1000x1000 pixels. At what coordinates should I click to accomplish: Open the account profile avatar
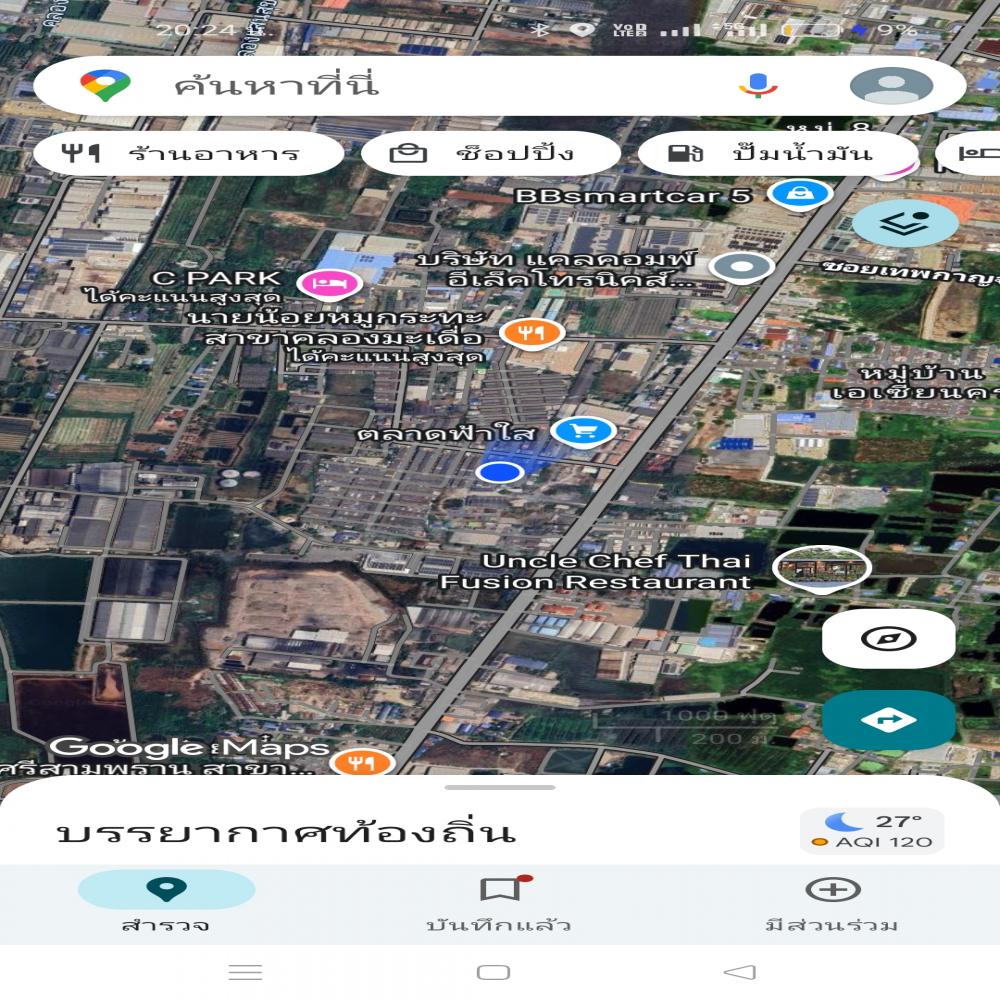coord(890,86)
